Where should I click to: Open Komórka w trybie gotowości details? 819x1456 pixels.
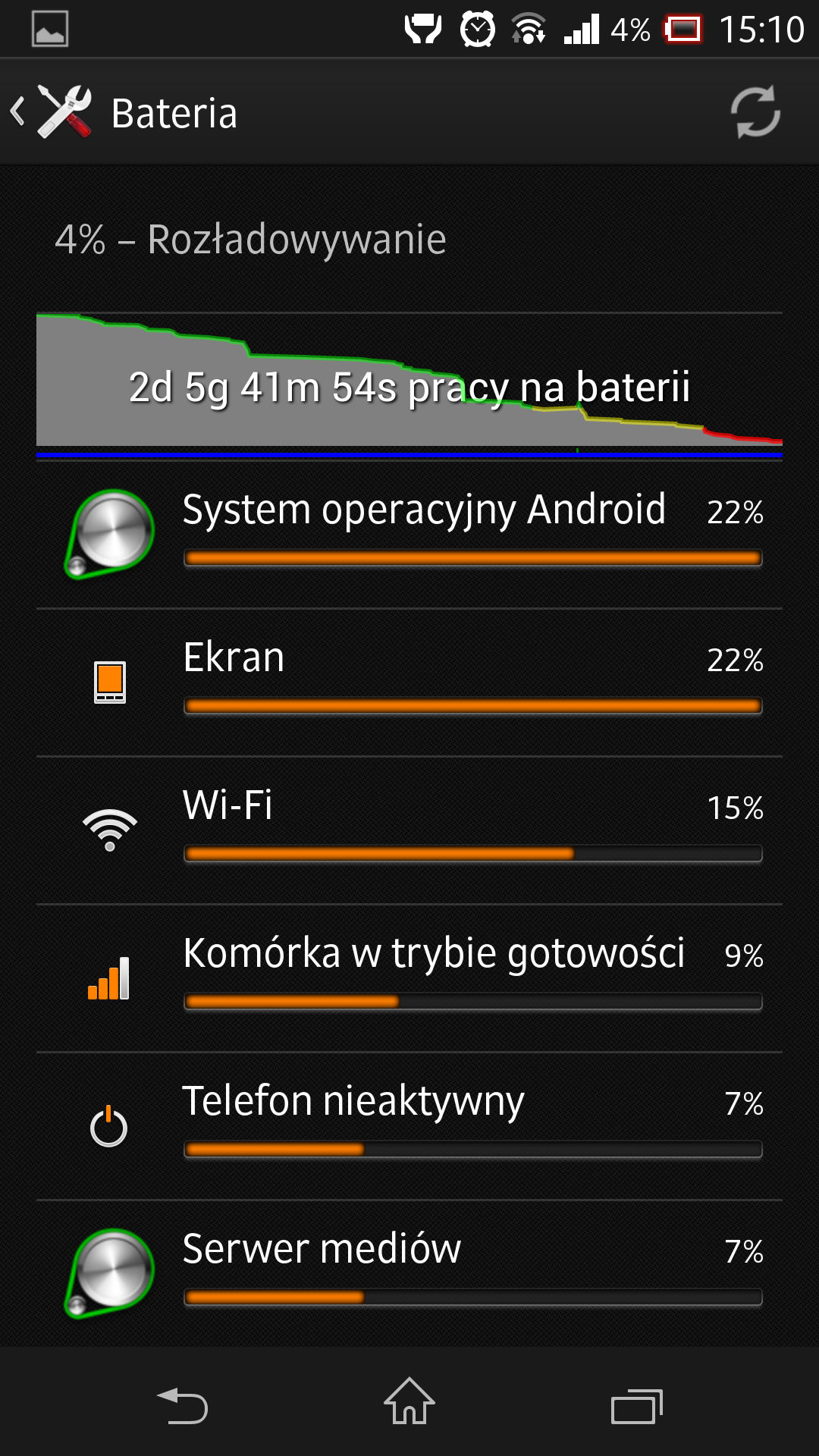point(409,978)
